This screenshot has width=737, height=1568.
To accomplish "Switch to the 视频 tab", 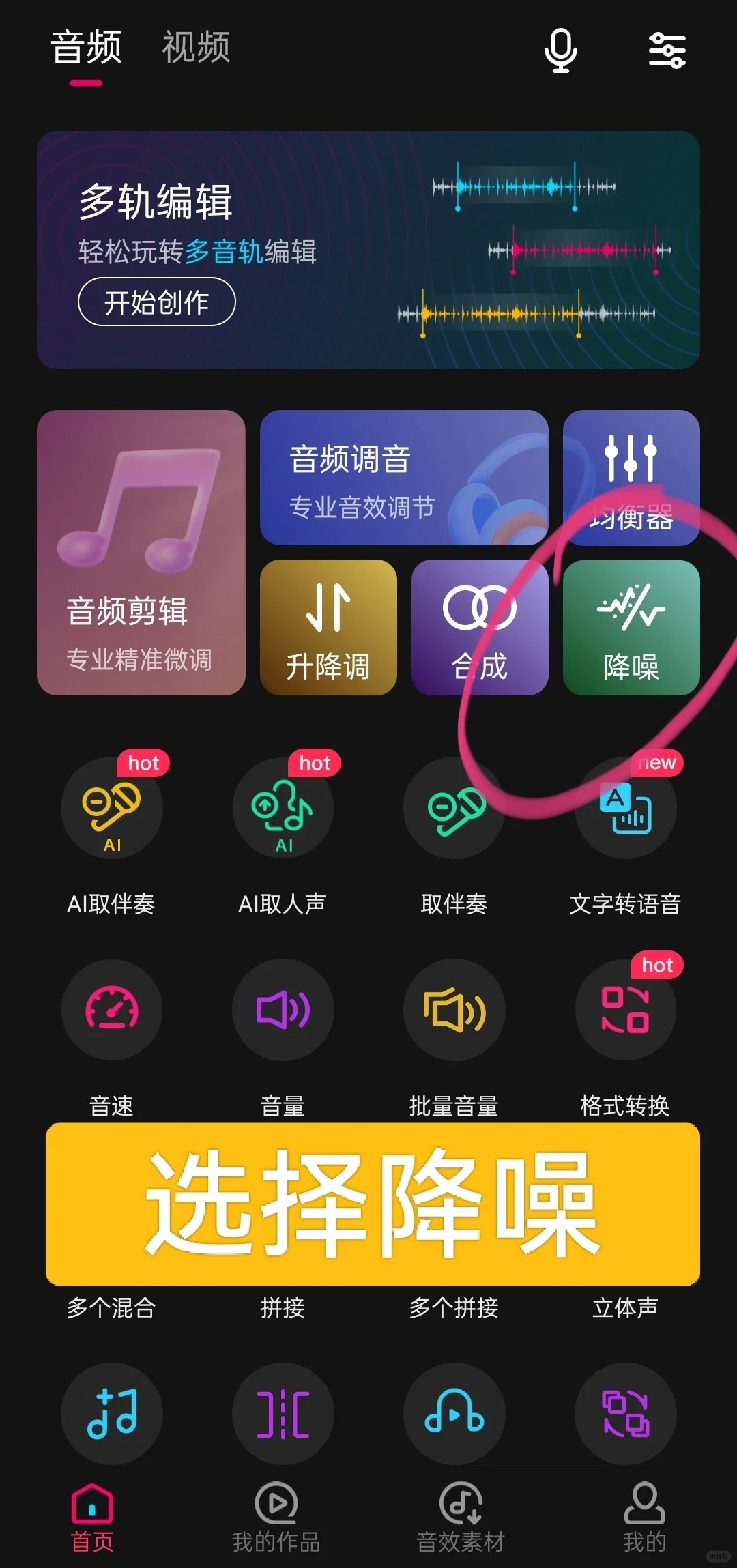I will 196,48.
